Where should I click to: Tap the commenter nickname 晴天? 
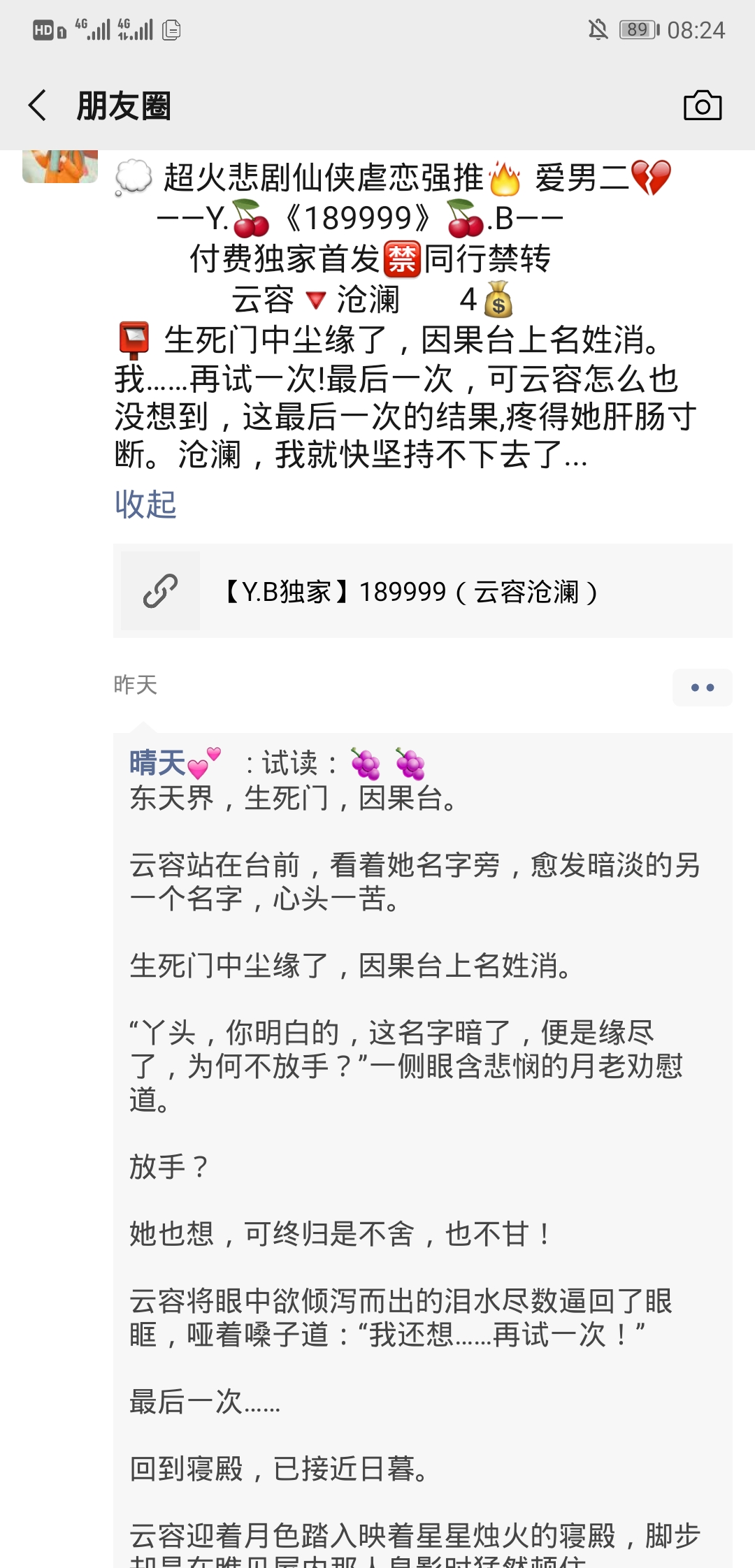point(157,764)
